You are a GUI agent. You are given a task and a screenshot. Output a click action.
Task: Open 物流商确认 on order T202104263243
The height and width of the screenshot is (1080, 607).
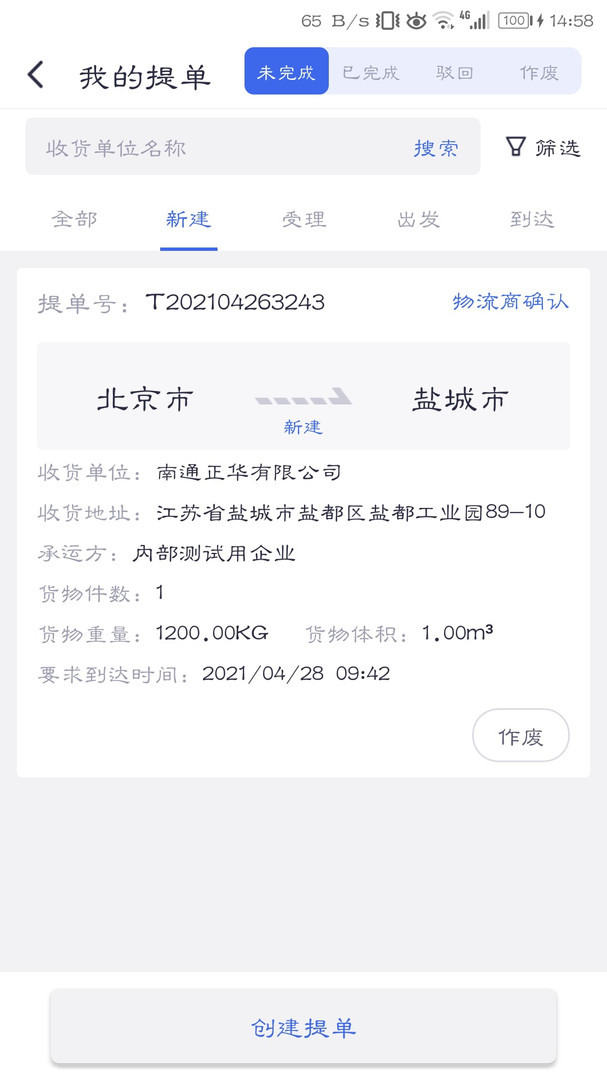click(x=510, y=301)
